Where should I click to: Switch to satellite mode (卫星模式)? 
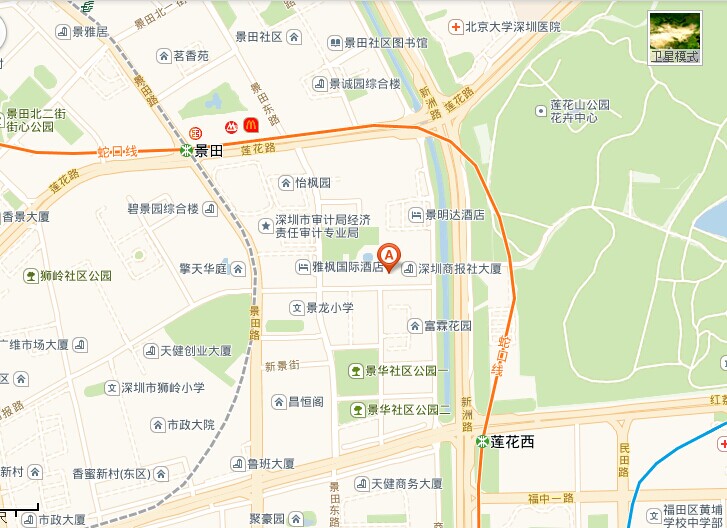point(675,38)
